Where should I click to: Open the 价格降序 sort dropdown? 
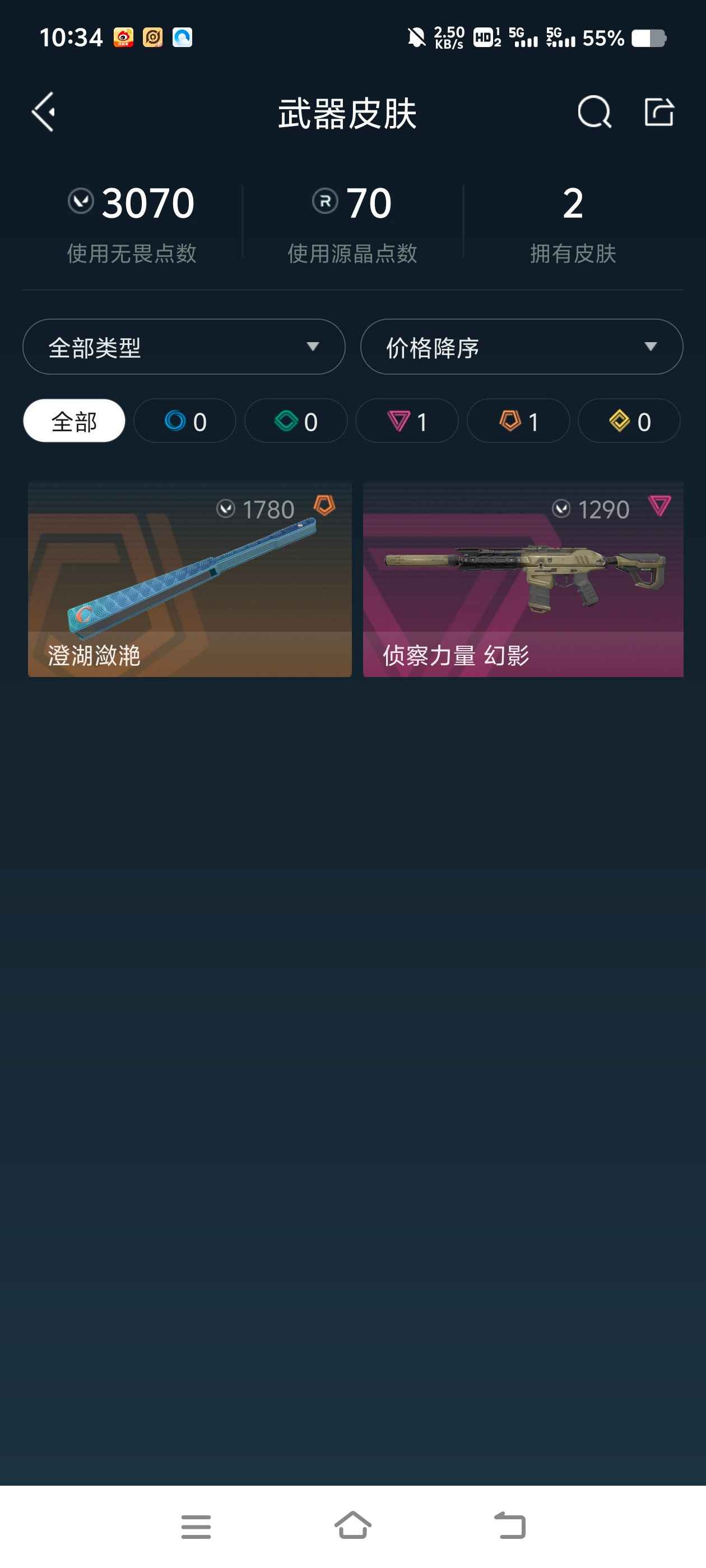click(x=522, y=347)
